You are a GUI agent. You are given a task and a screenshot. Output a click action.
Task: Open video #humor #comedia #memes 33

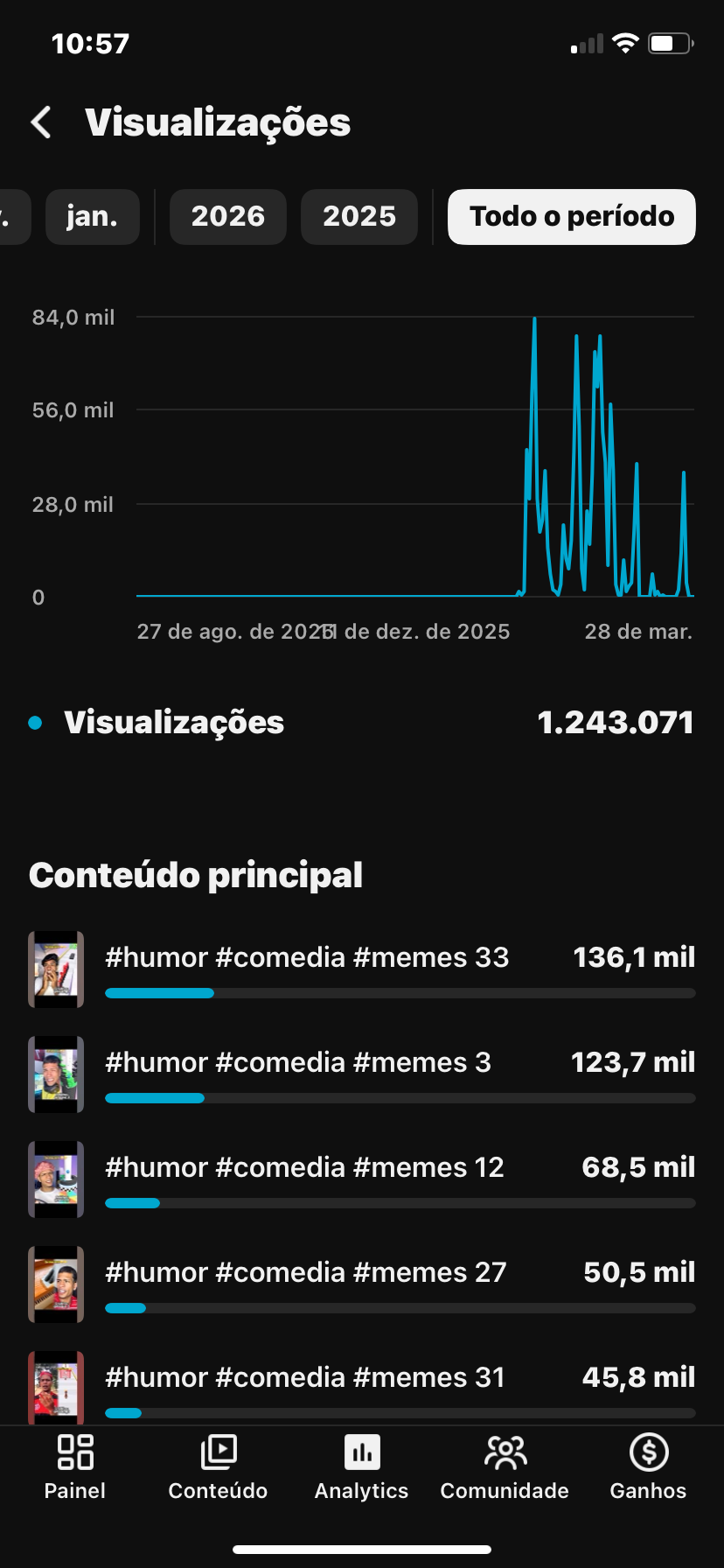coord(307,958)
